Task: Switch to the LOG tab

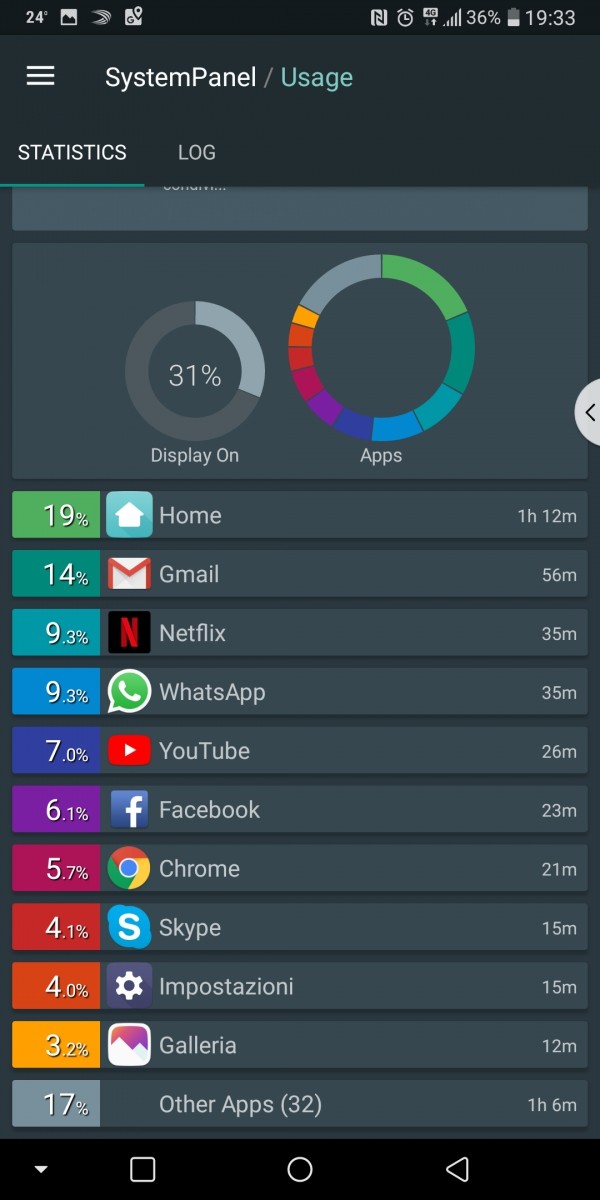Action: point(196,153)
